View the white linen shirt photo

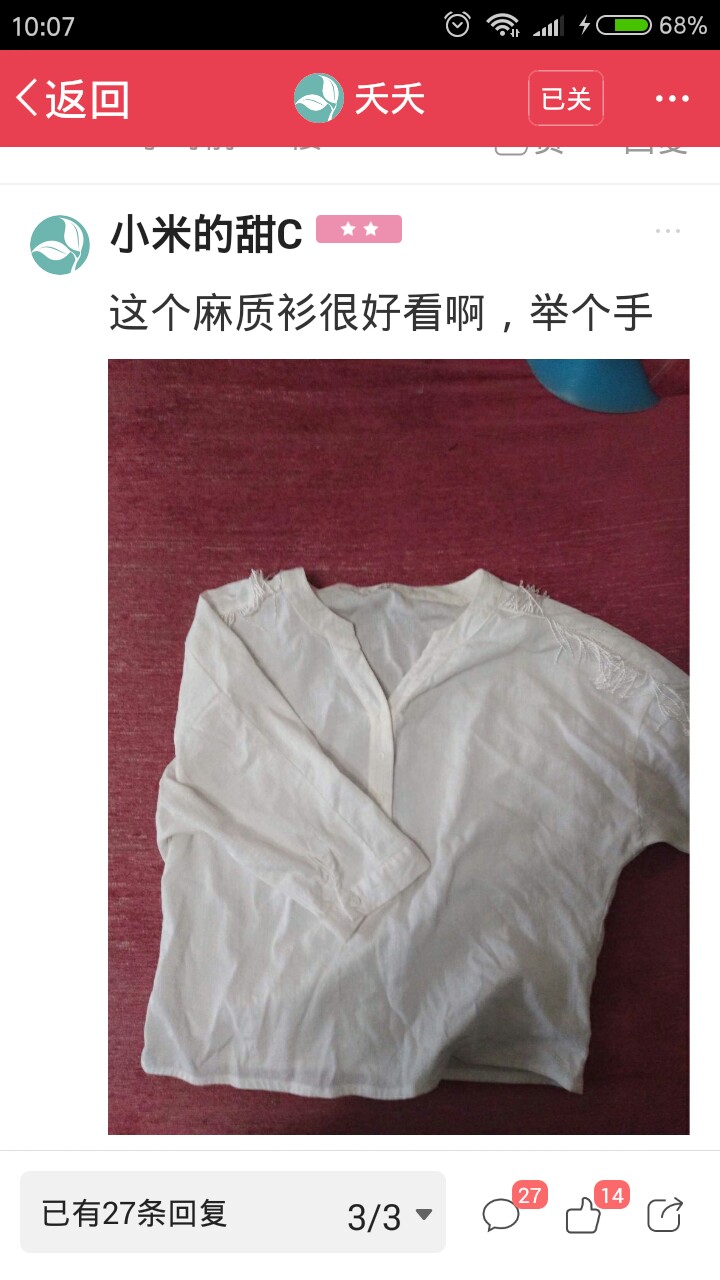[399, 747]
